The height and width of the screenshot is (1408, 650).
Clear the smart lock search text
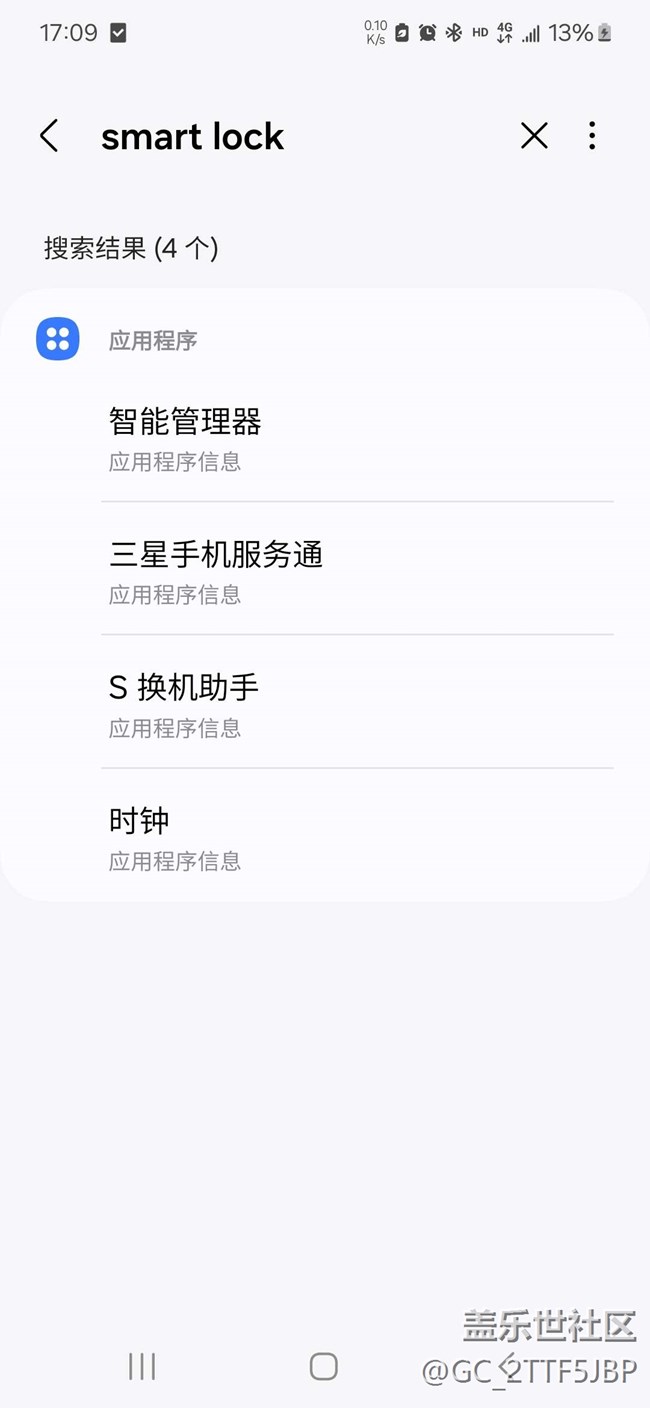(534, 136)
